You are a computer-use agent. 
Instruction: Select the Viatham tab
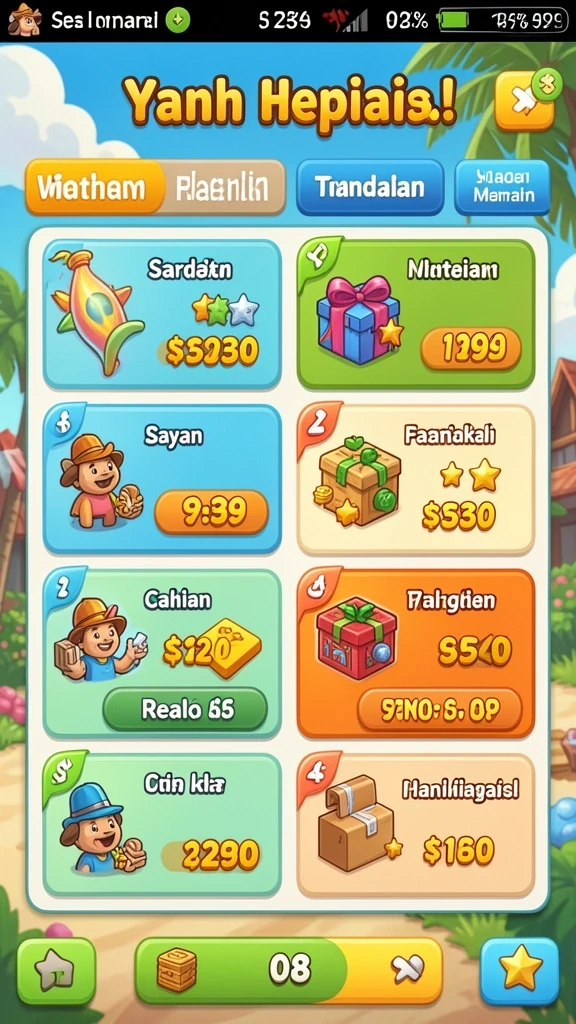point(93,187)
